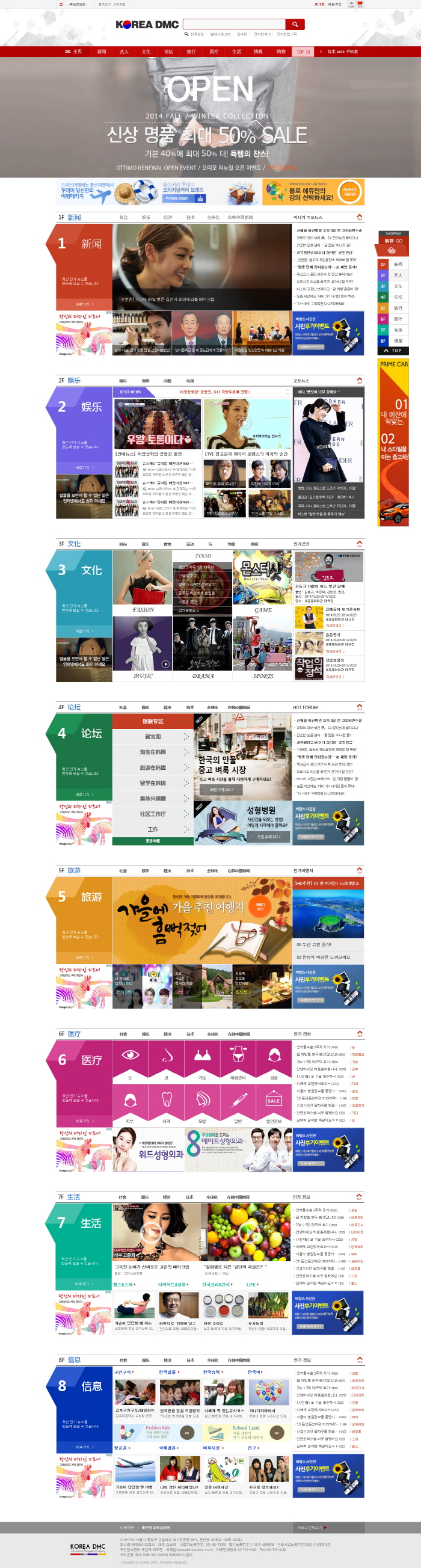Open 医疗 in the red navigation bar
Image resolution: width=421 pixels, height=1568 pixels.
pyautogui.click(x=214, y=52)
